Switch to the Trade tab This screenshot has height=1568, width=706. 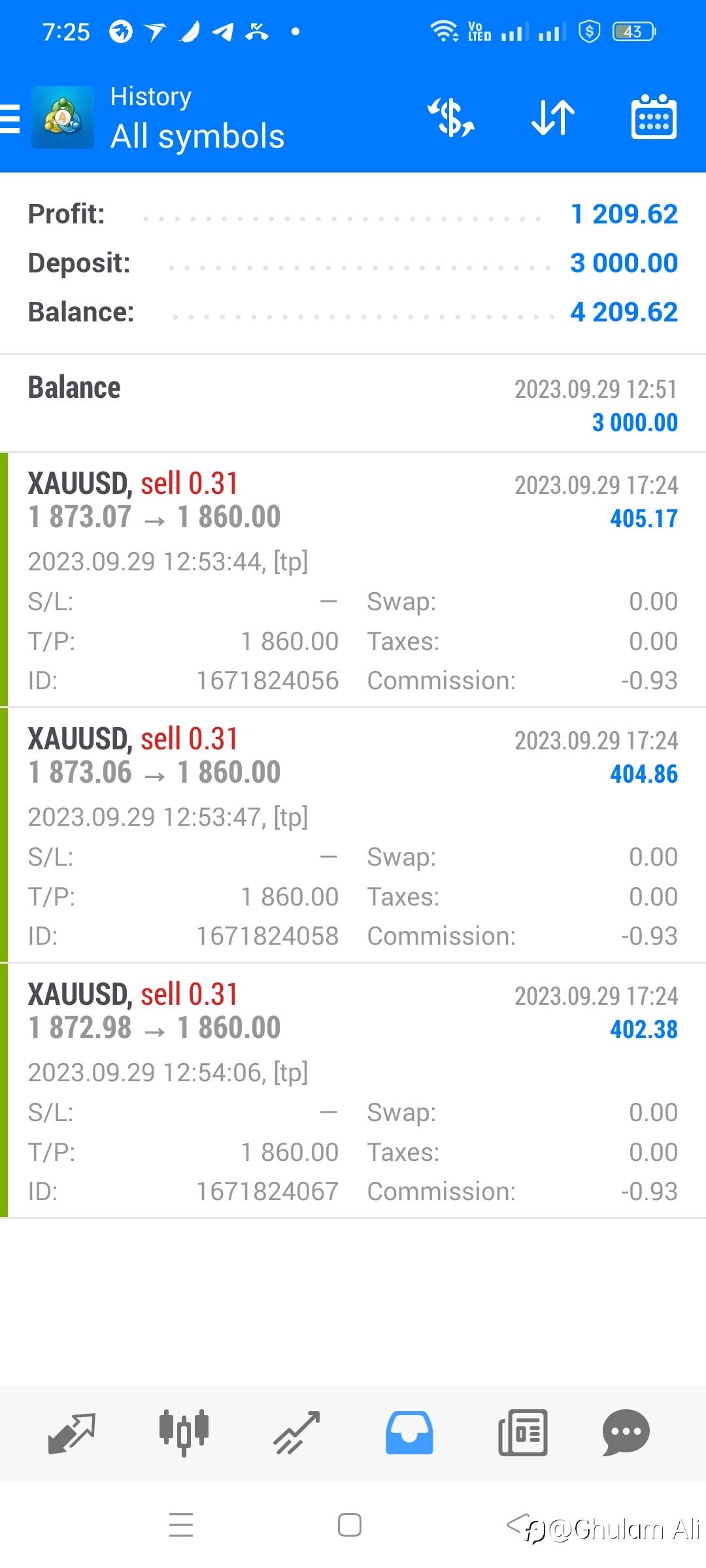pyautogui.click(x=296, y=1432)
